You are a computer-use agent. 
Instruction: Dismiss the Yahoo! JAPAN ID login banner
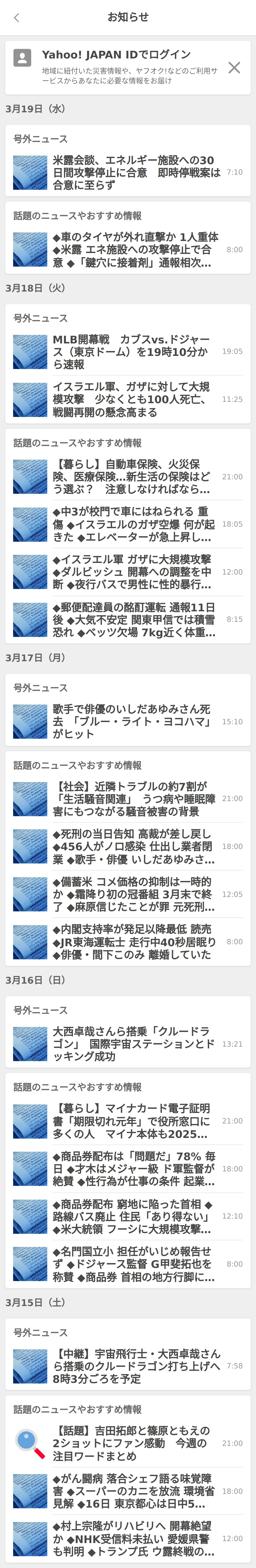tap(234, 68)
